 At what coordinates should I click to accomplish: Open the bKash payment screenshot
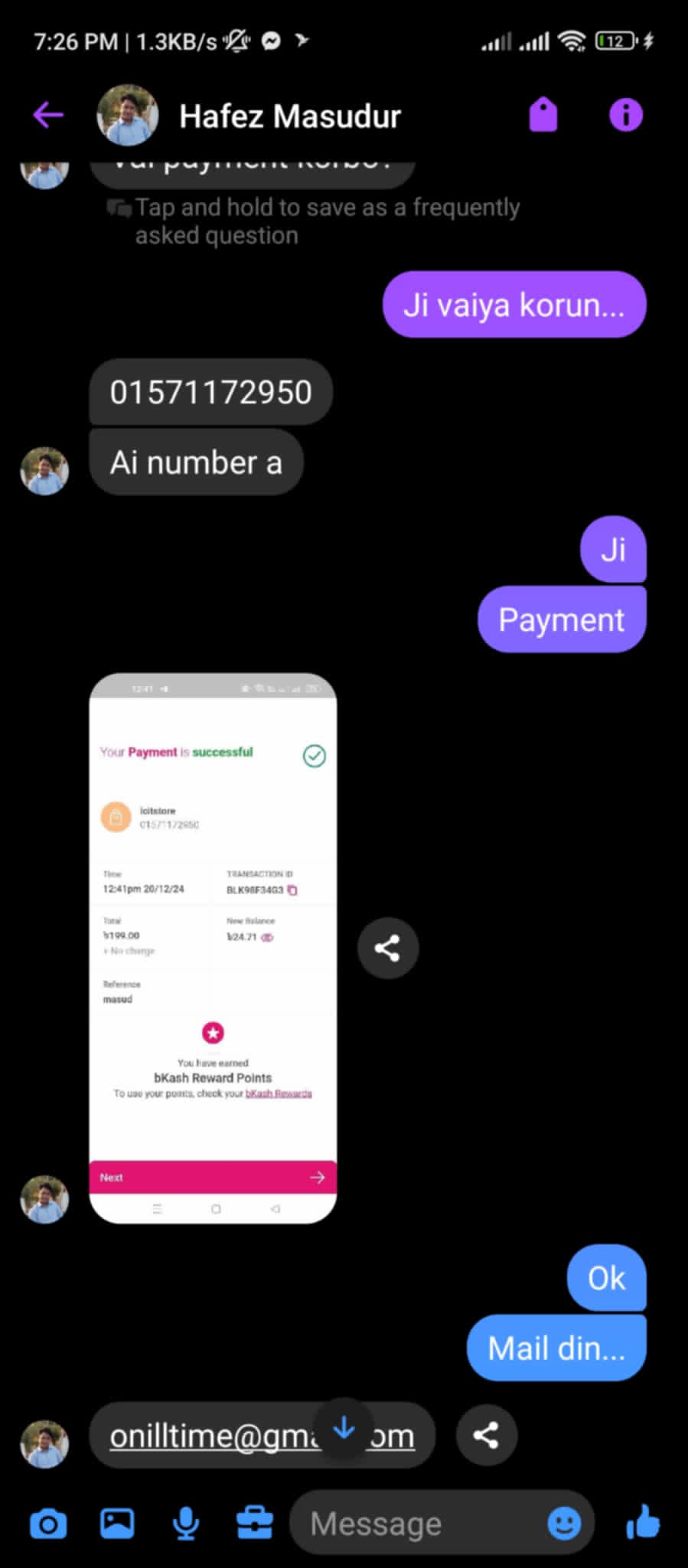coord(213,948)
